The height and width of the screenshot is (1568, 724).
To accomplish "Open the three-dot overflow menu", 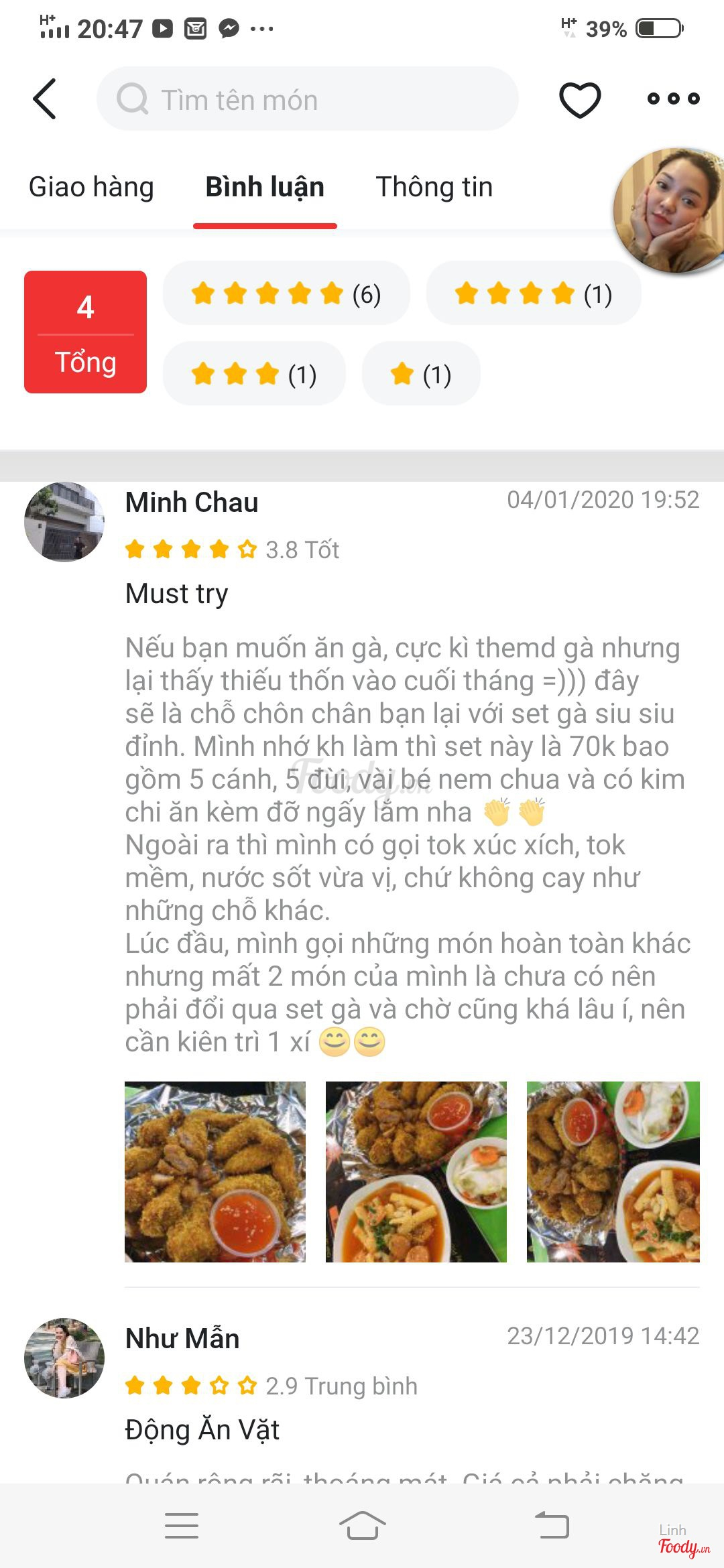I will pyautogui.click(x=673, y=99).
